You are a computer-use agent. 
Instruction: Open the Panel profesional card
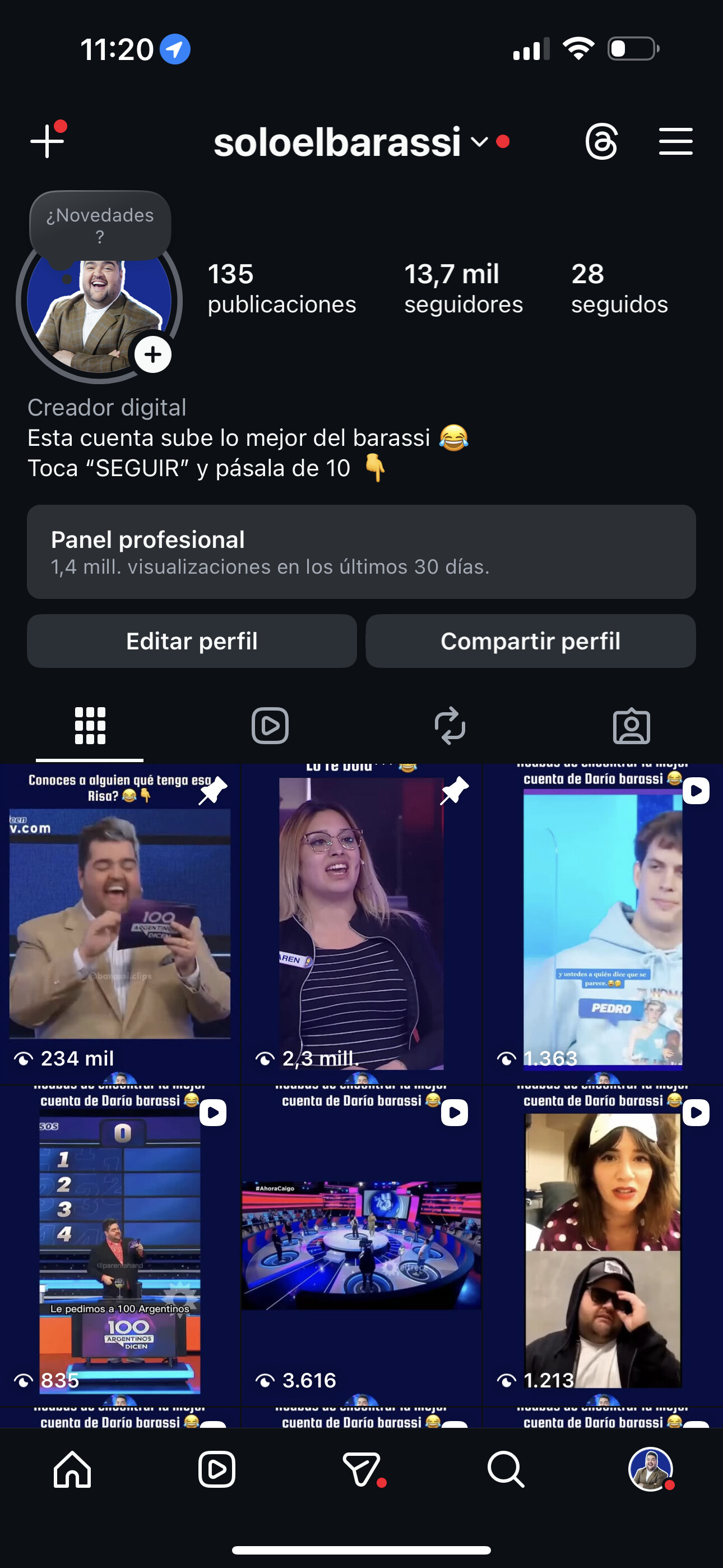[361, 551]
